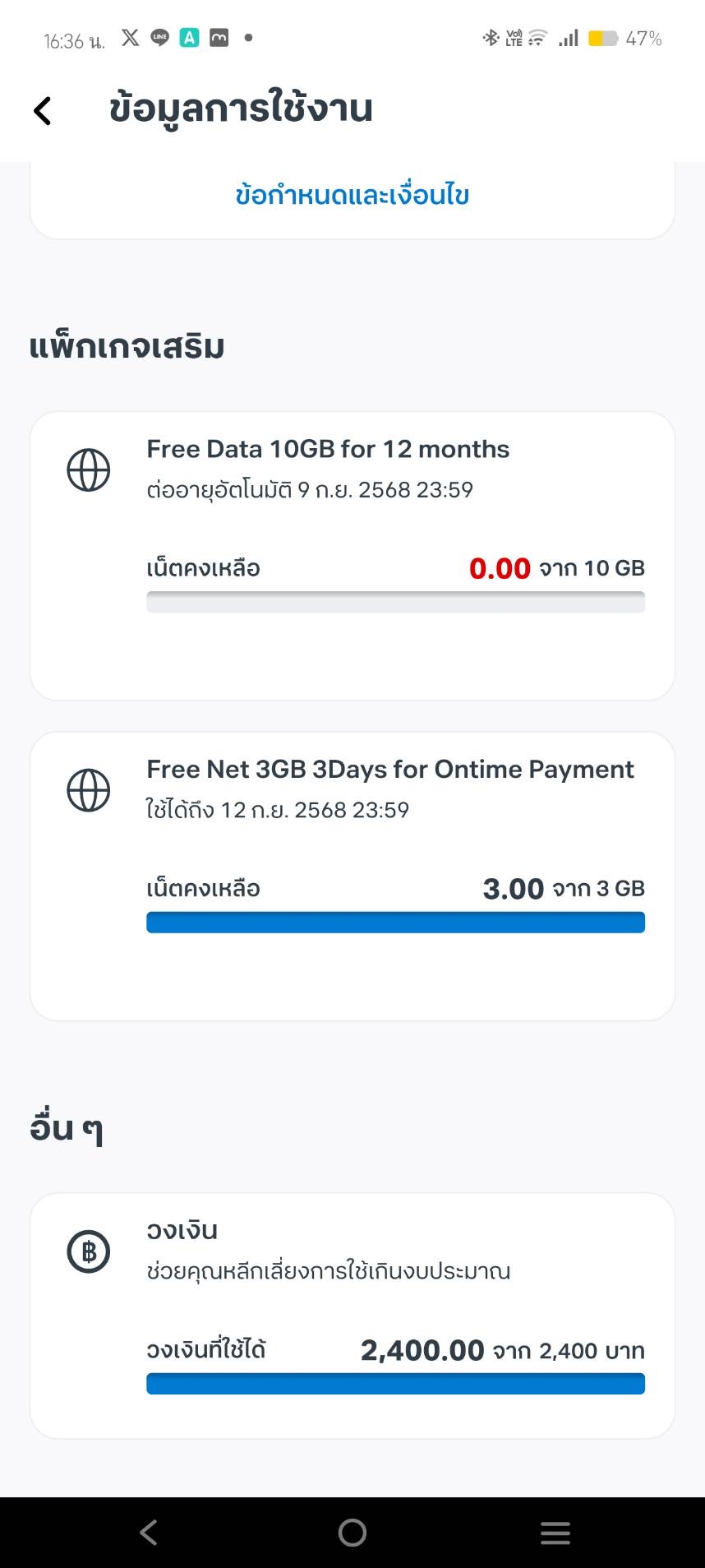705x1568 pixels.
Task: Open the Free Net 3GB 3Days package card
Action: [x=352, y=877]
